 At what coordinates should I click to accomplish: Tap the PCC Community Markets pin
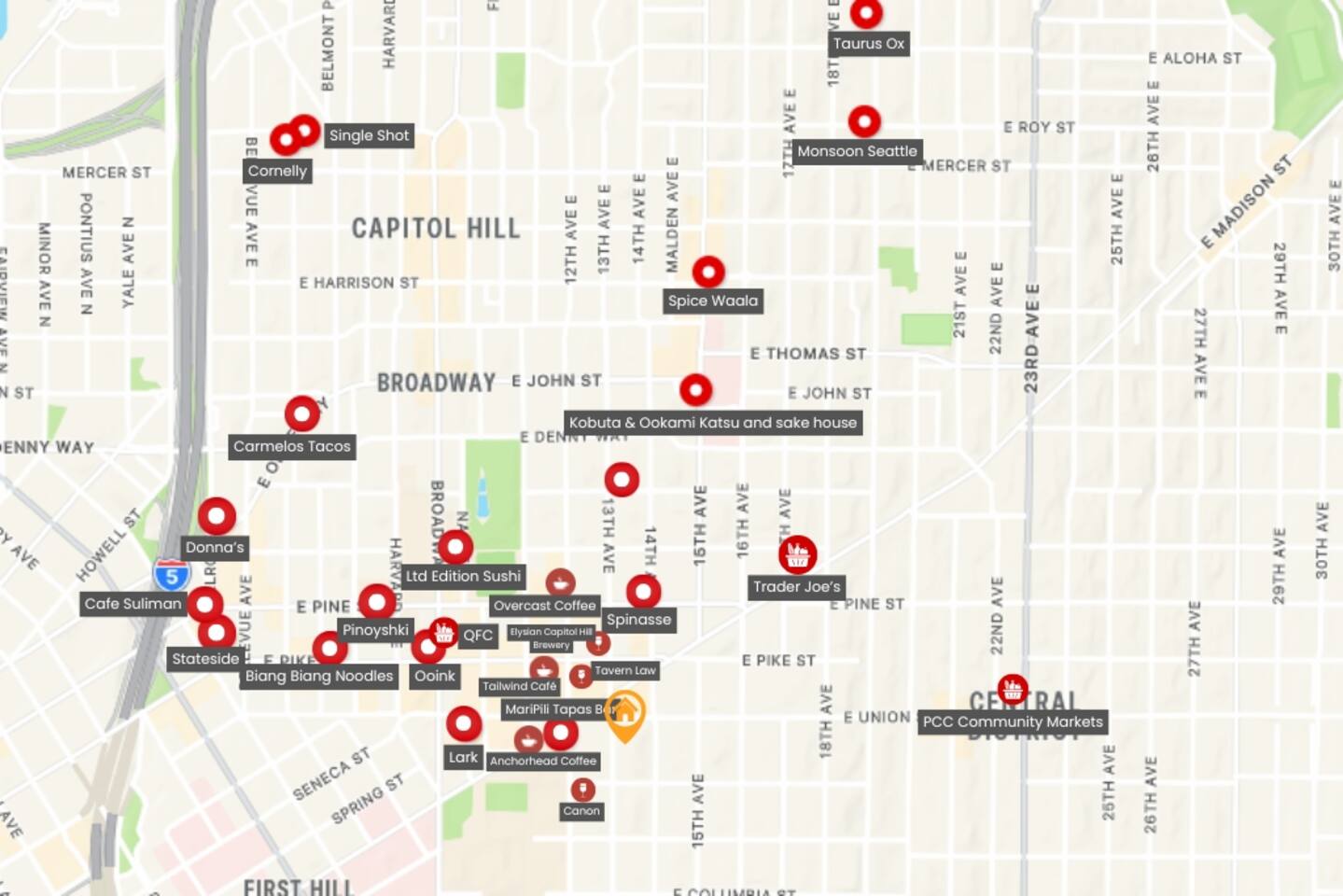click(x=1012, y=691)
